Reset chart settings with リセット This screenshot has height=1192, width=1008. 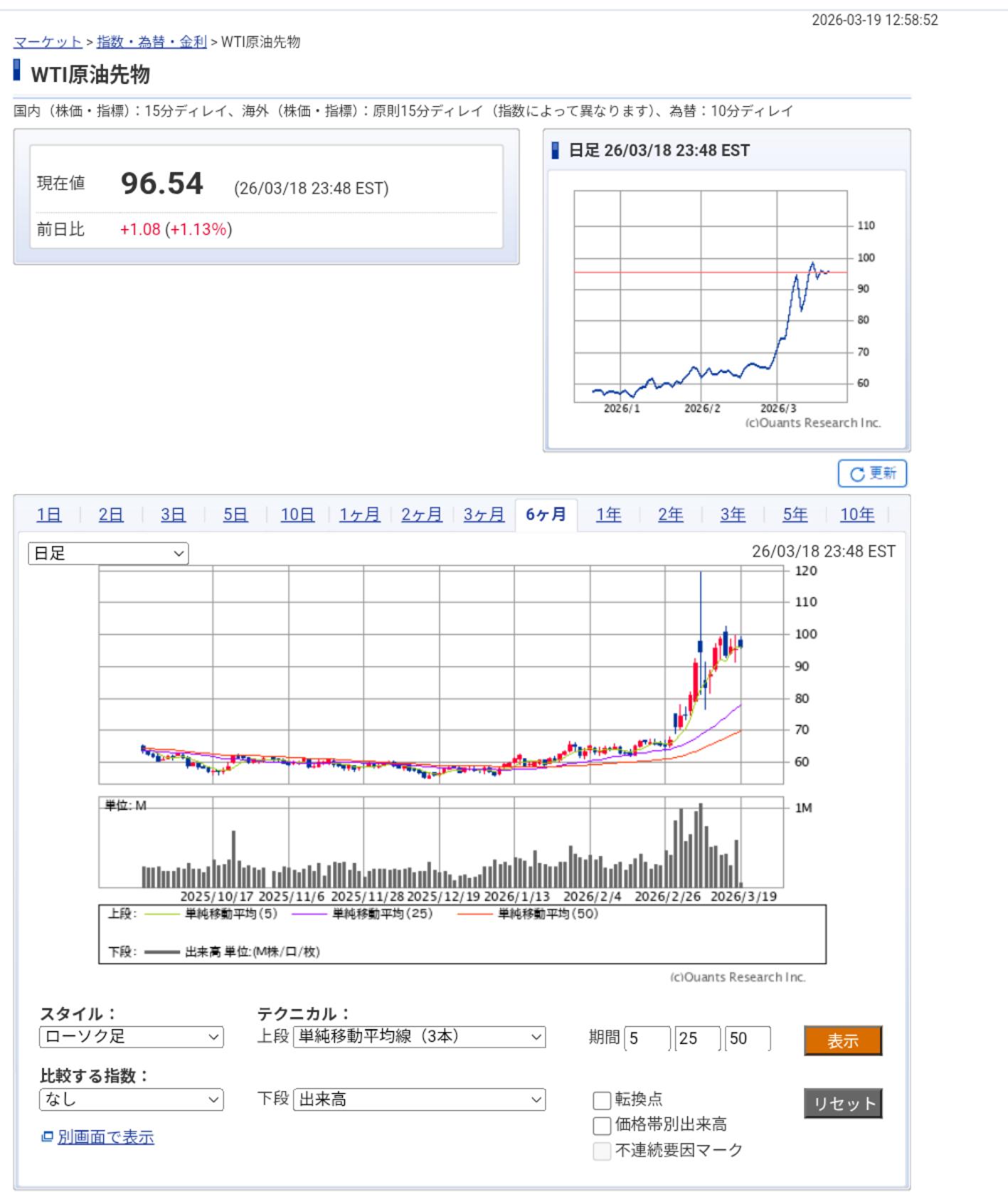point(843,1104)
